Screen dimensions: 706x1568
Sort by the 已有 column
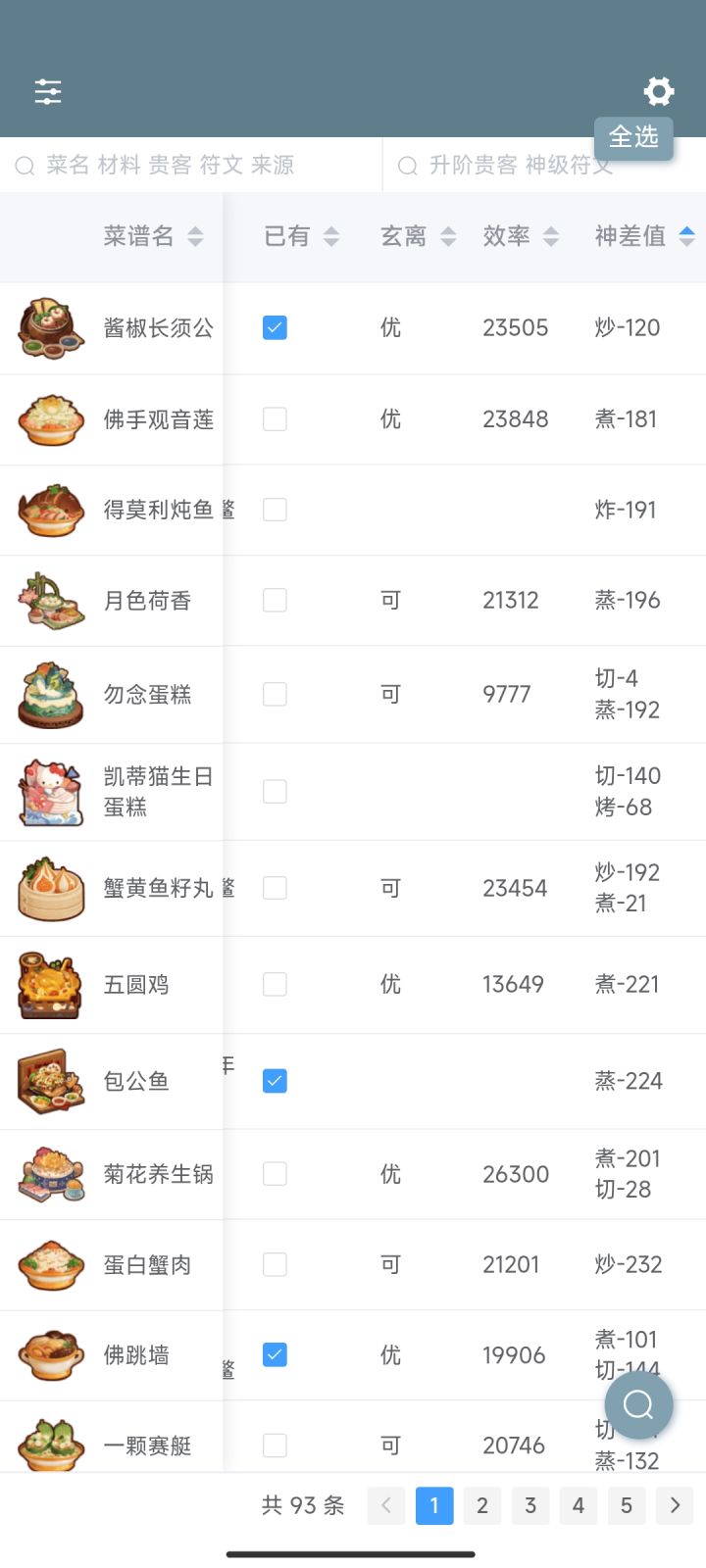pos(301,236)
